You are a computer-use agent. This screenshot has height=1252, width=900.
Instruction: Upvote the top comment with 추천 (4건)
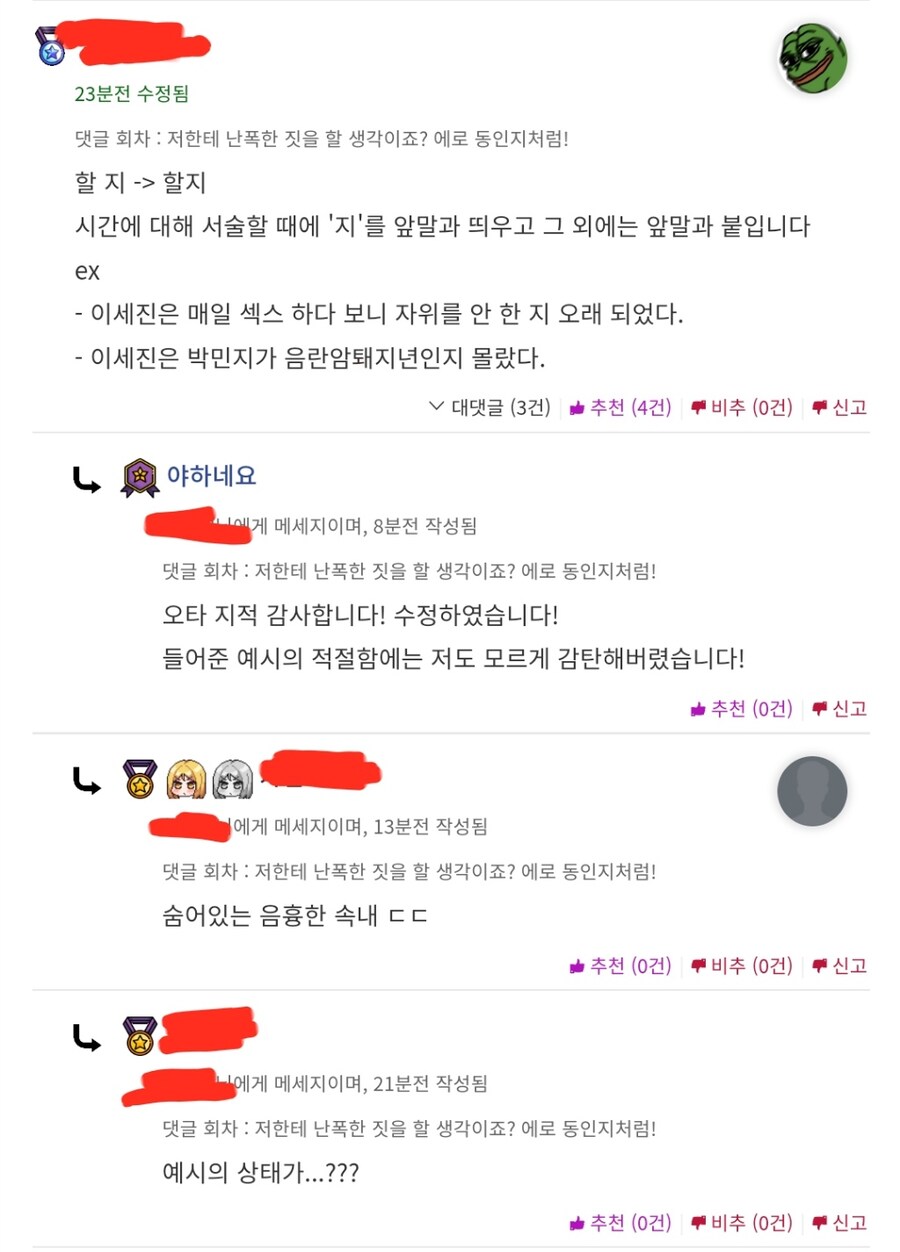coord(620,407)
